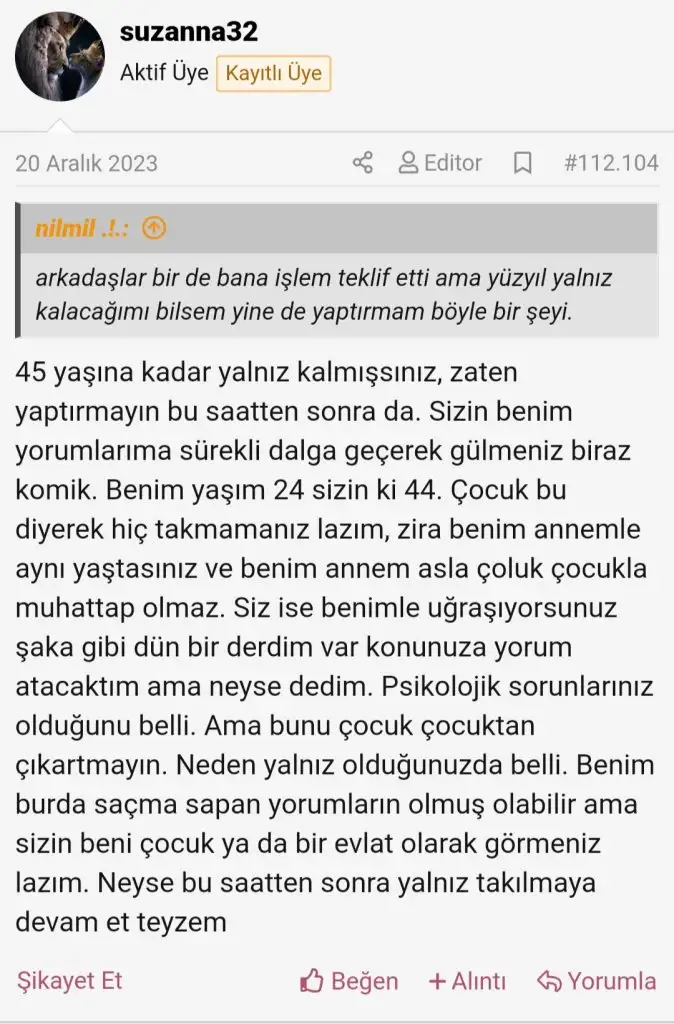Like the post with Beğen
This screenshot has height=1024, width=674.
(349, 981)
